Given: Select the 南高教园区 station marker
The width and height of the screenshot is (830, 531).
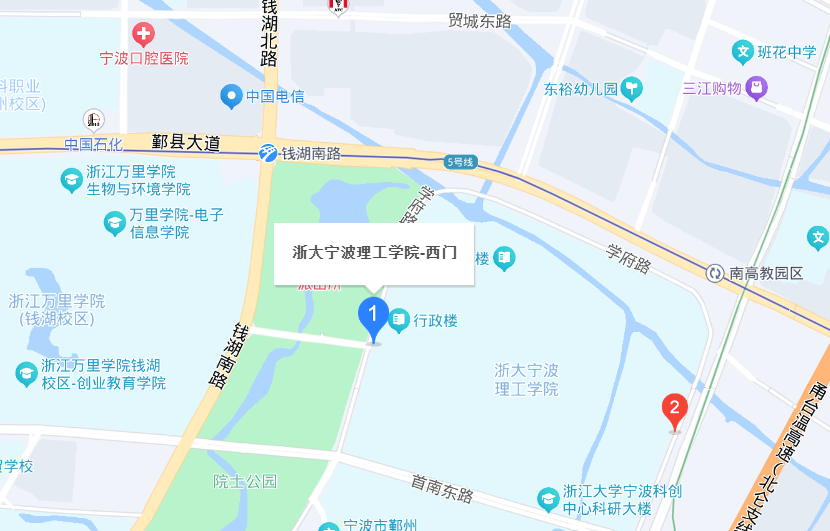Looking at the screenshot, I should [715, 272].
